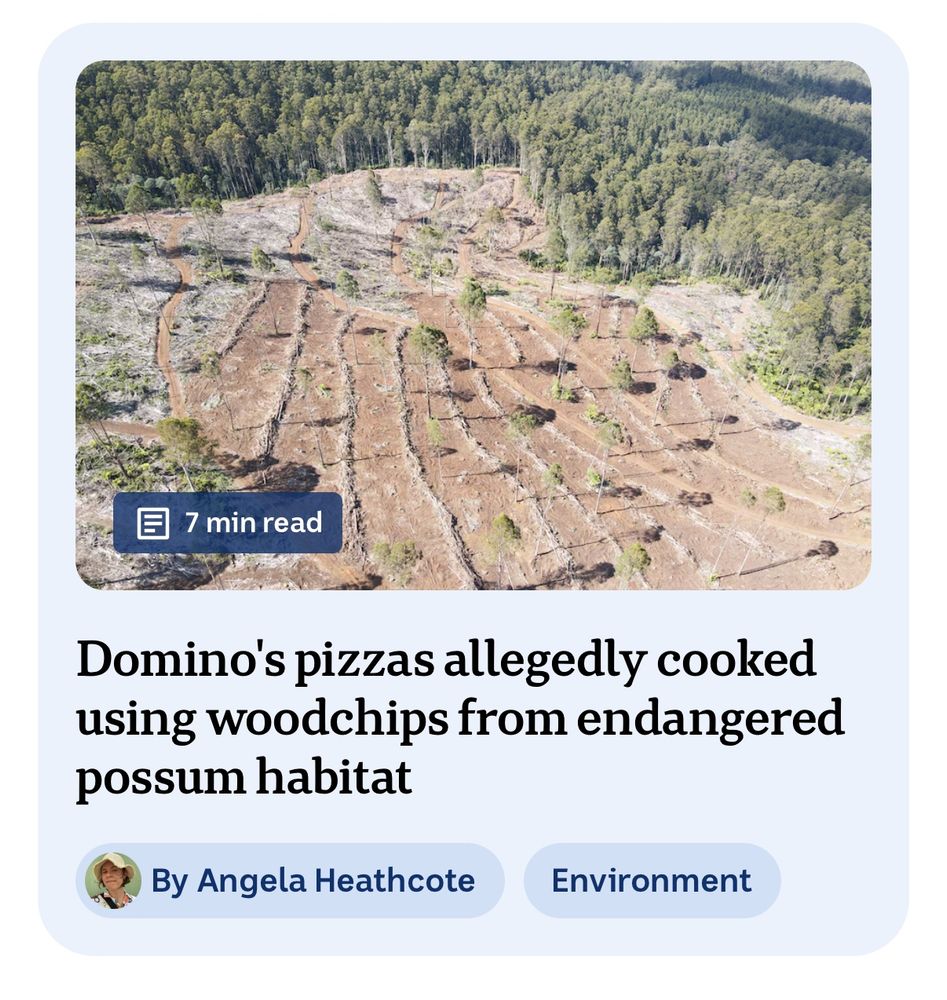
Task: Click the headline's second line about woodchips
Action: pos(460,718)
